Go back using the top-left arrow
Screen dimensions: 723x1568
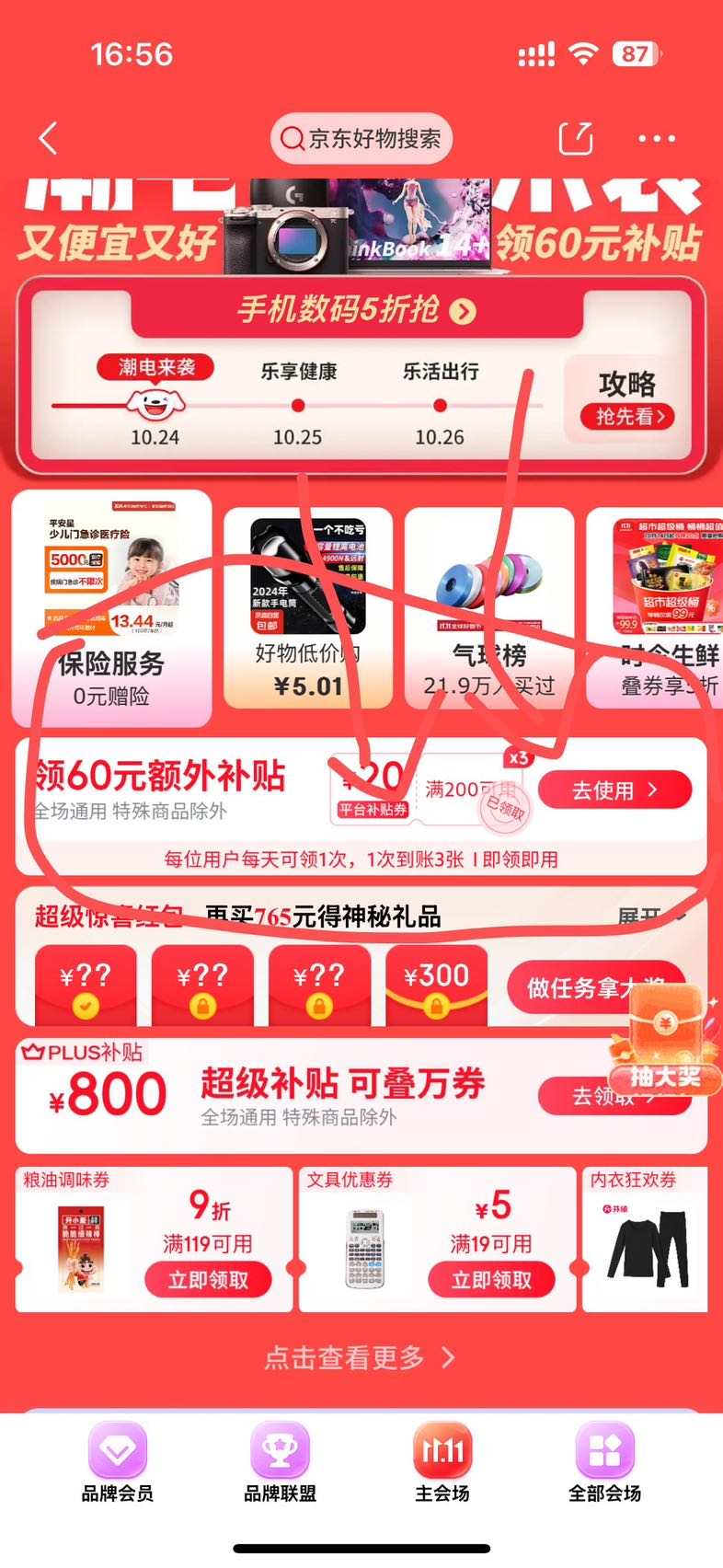49,139
